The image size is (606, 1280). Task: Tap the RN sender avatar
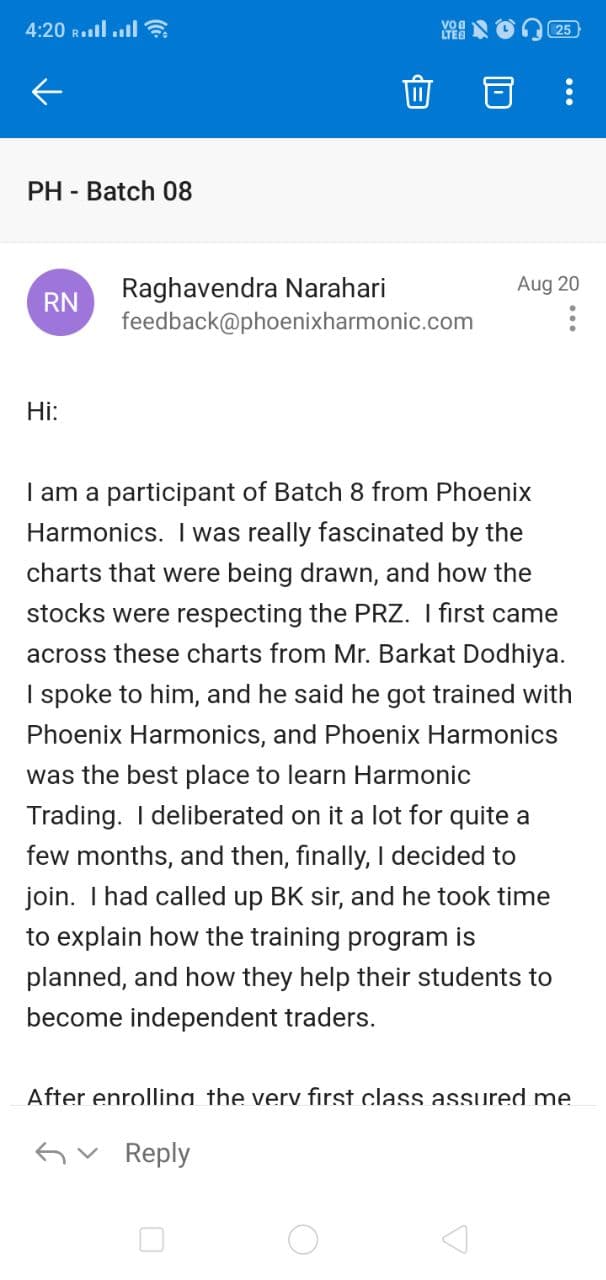pyautogui.click(x=61, y=303)
